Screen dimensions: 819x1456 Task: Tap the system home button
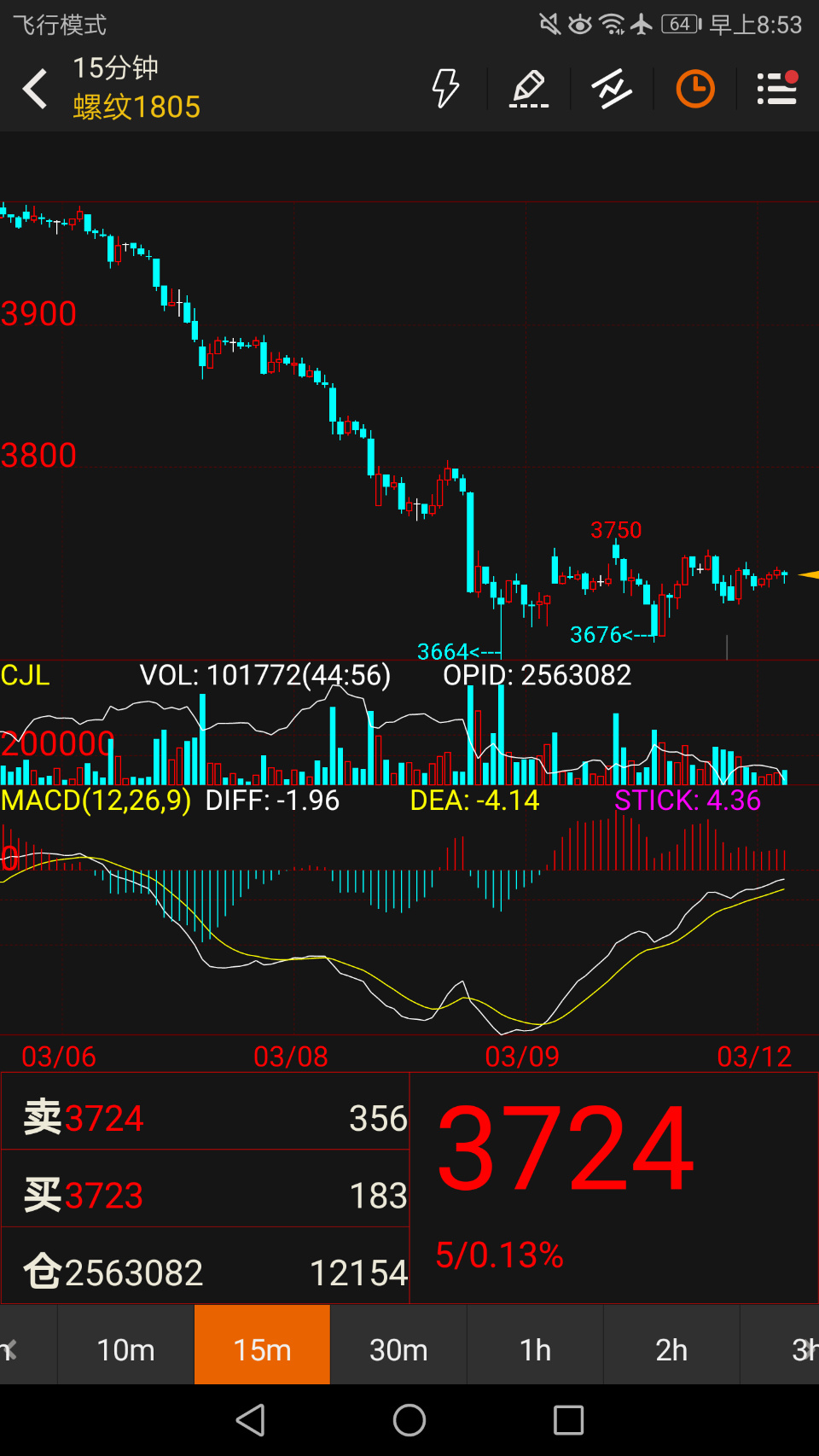click(x=409, y=1420)
